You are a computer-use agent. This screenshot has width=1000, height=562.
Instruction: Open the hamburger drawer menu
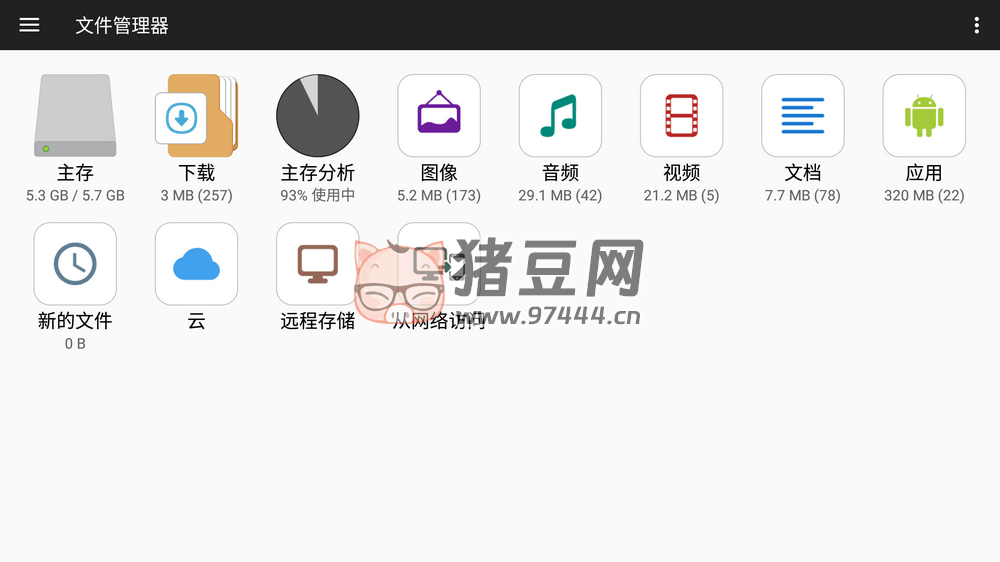coord(29,25)
